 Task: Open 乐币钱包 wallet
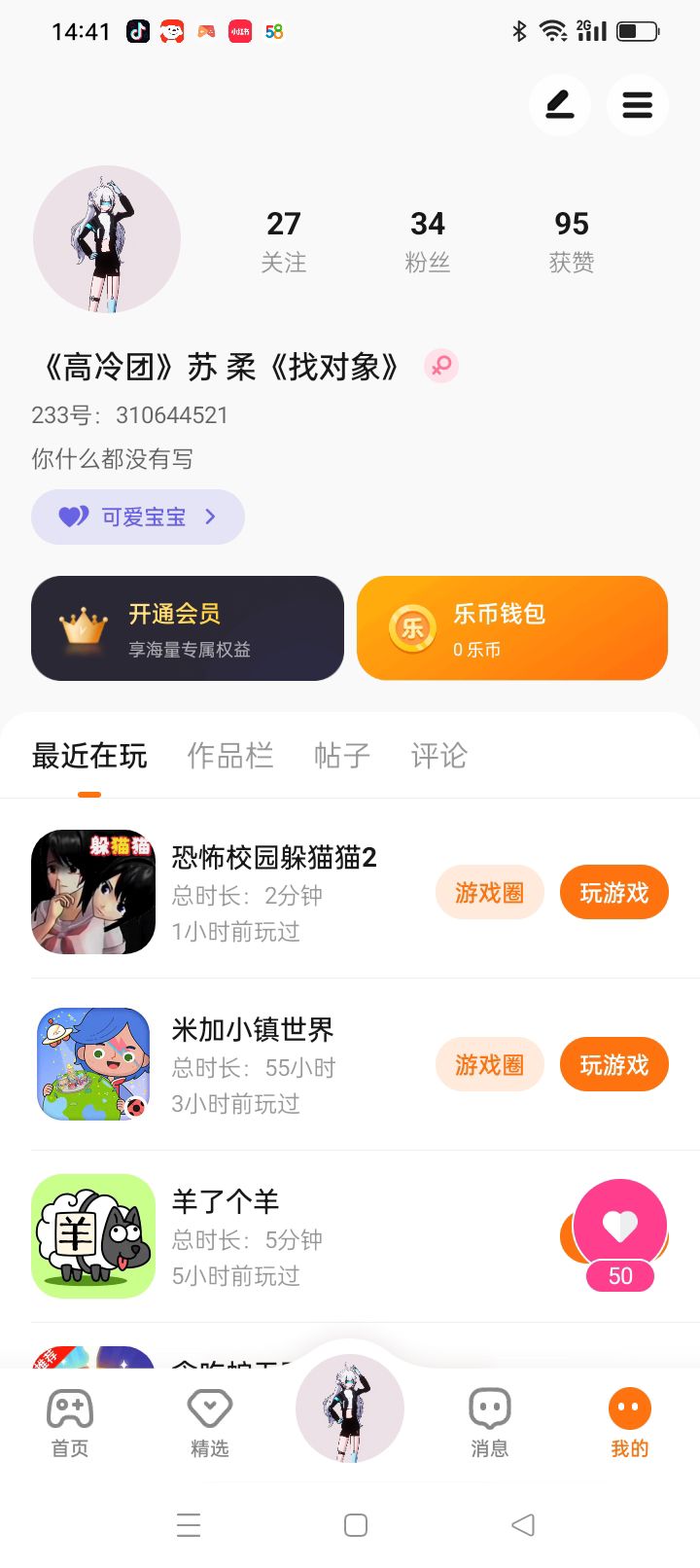pyautogui.click(x=511, y=628)
